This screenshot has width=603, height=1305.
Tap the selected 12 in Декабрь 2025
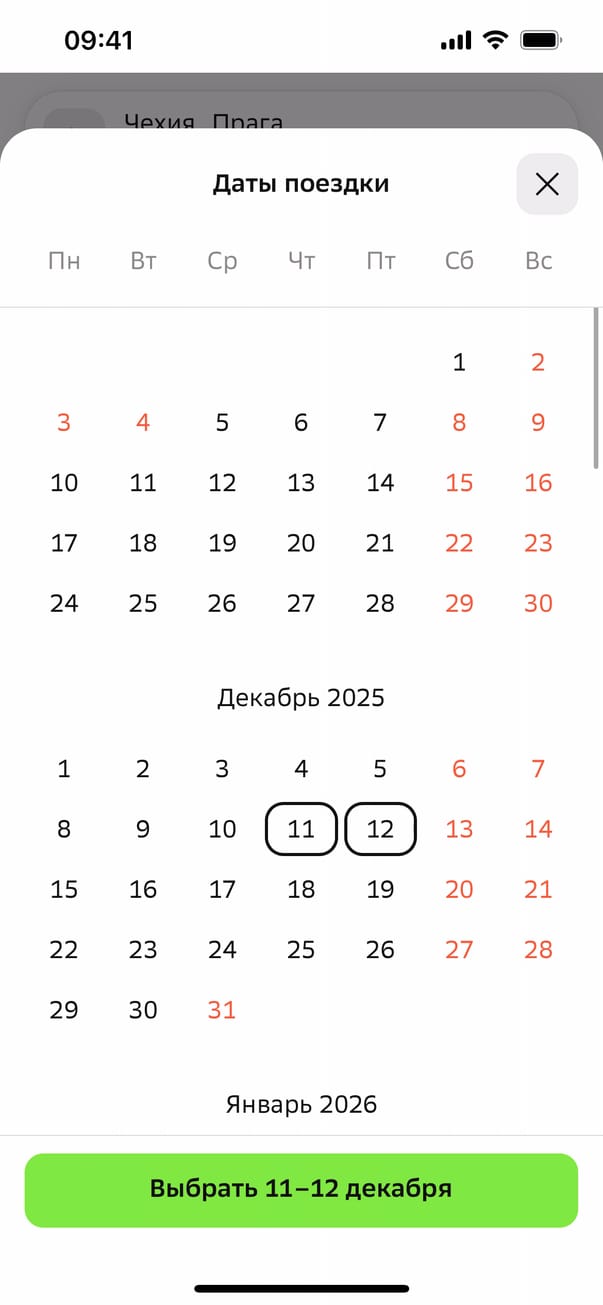380,829
